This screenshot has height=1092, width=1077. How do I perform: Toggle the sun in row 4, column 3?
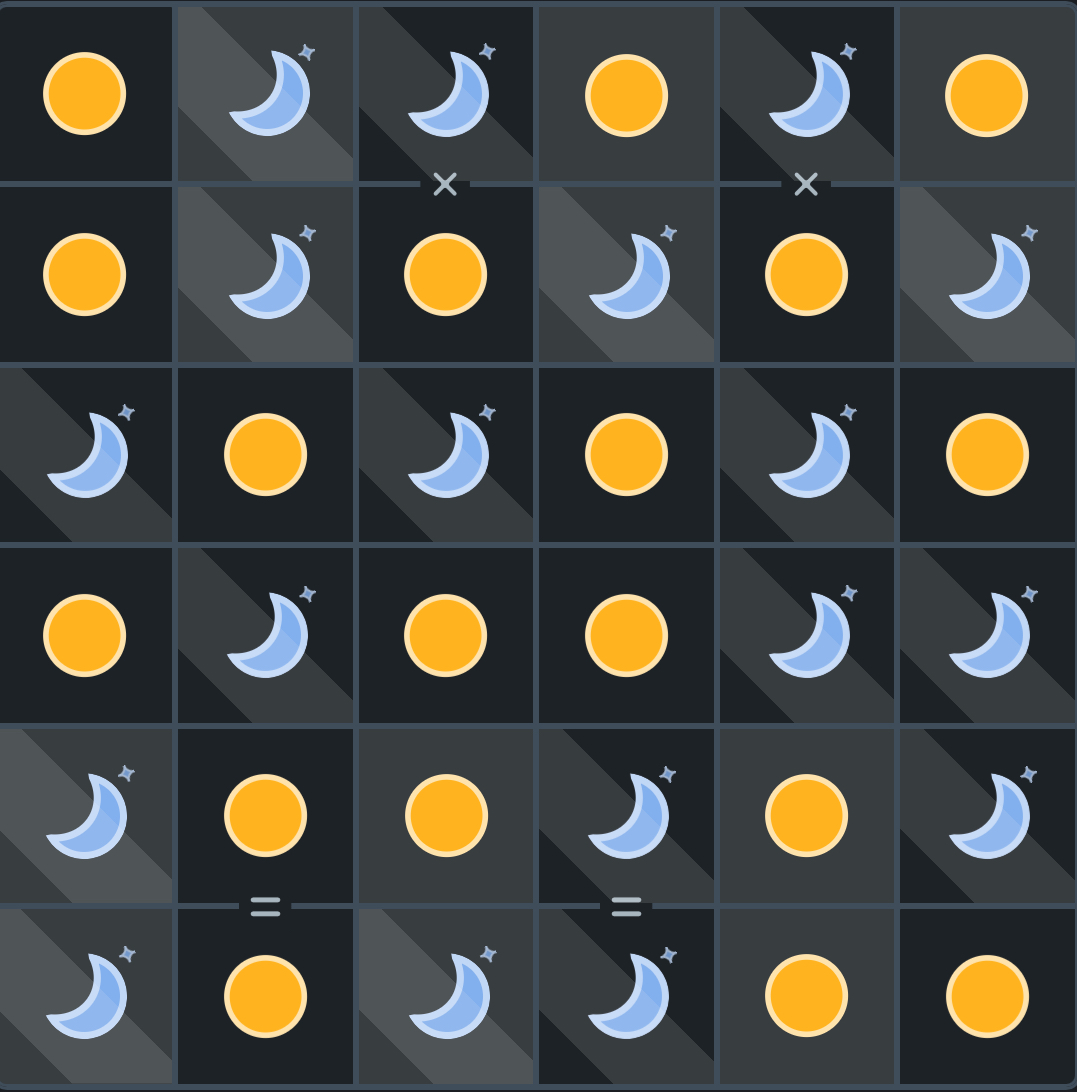coord(445,635)
